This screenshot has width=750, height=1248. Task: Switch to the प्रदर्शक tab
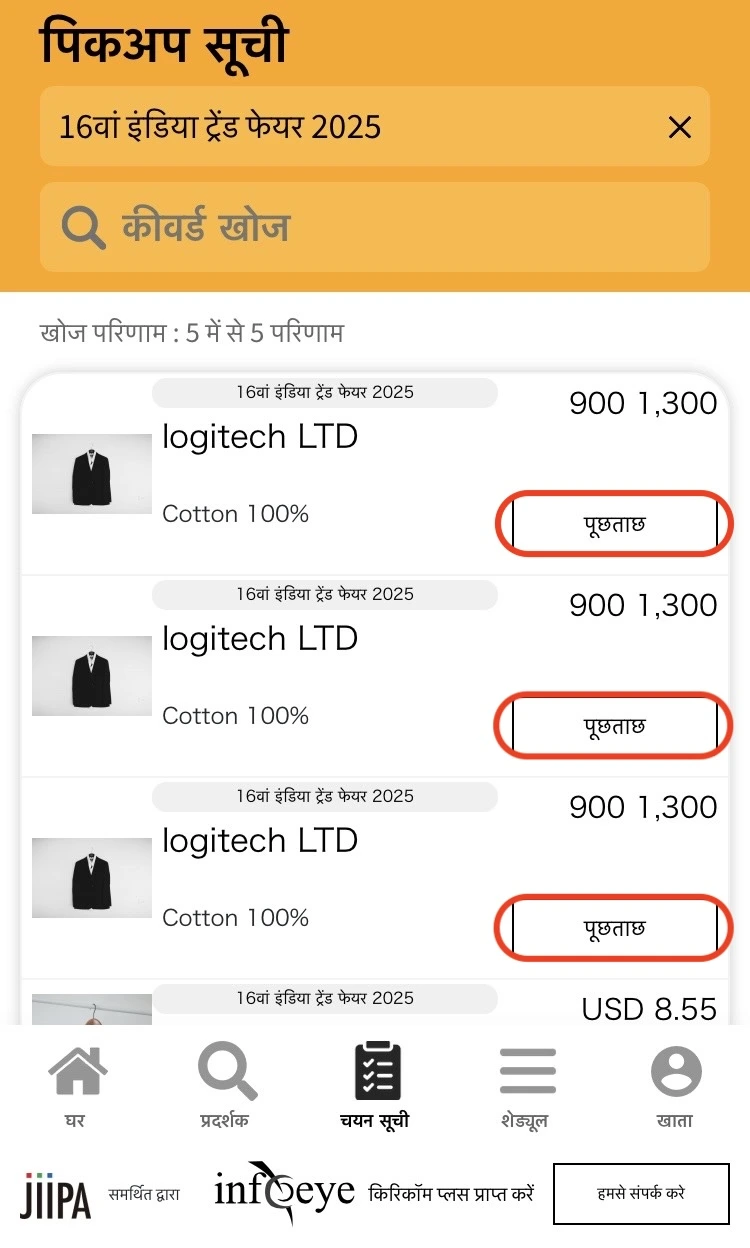226,1086
